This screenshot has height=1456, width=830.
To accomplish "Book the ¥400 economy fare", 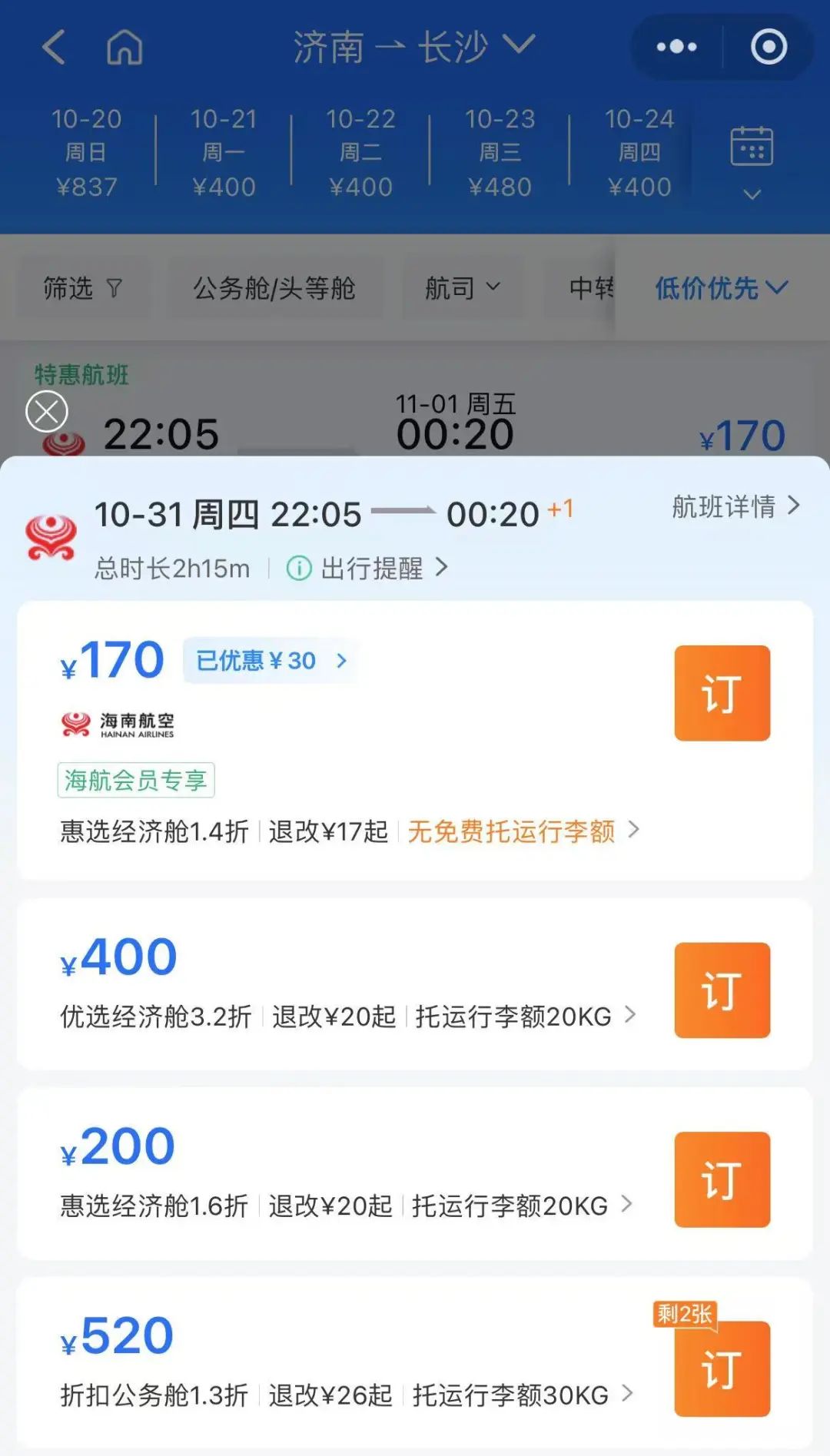I will click(x=722, y=990).
